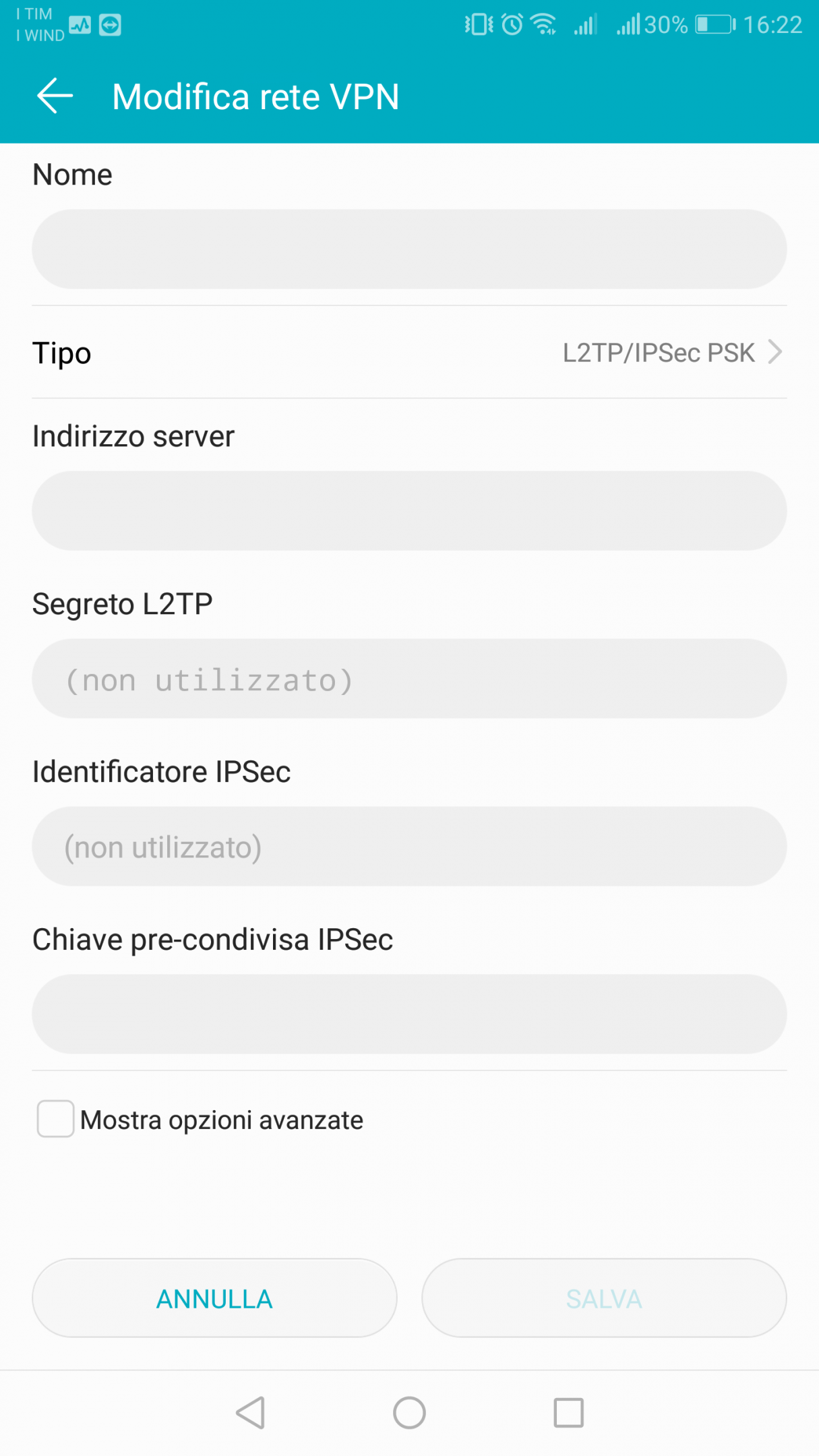Go back using the top-left arrow
The image size is (819, 1456).
(55, 96)
